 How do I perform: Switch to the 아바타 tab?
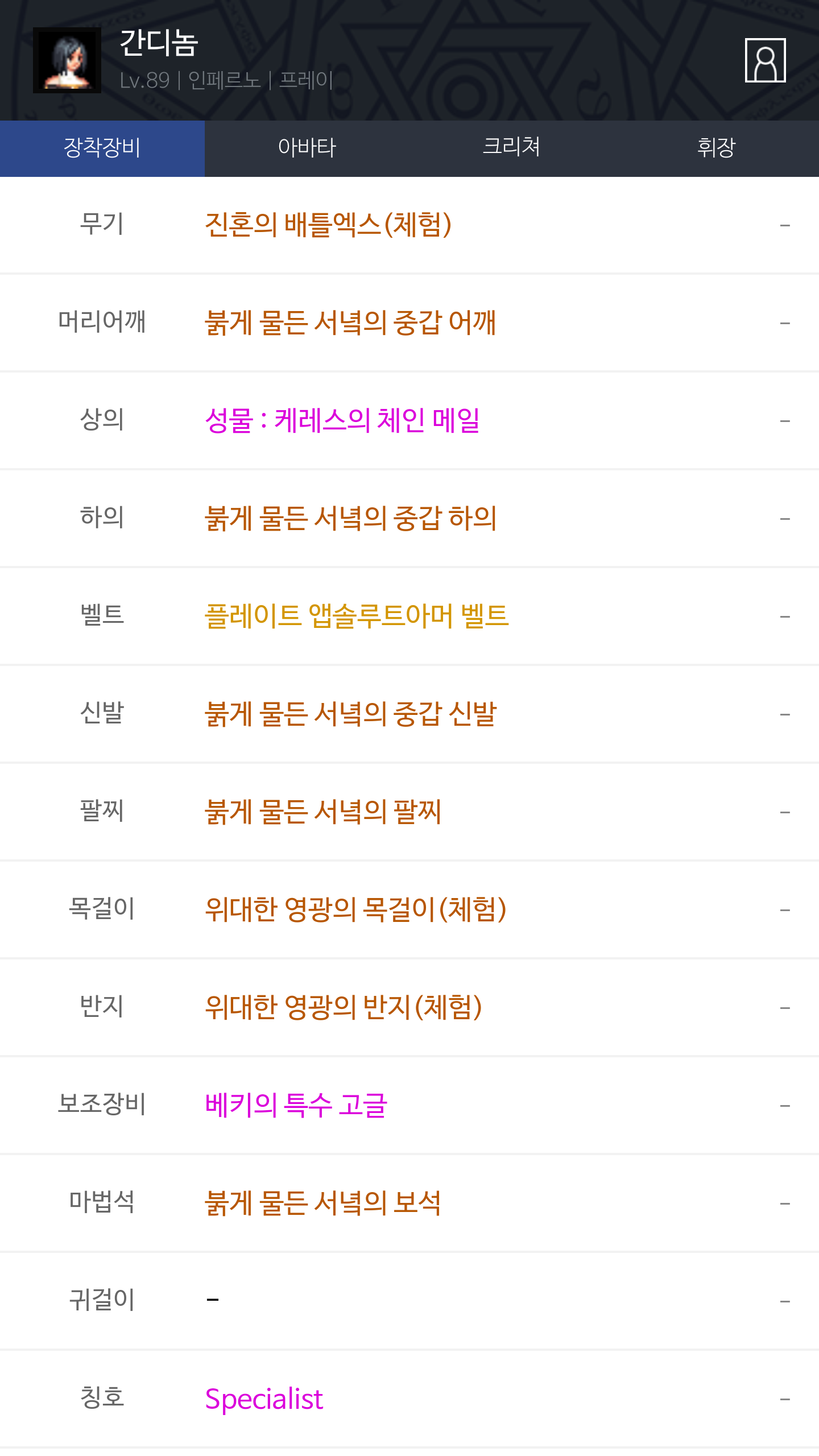[307, 148]
